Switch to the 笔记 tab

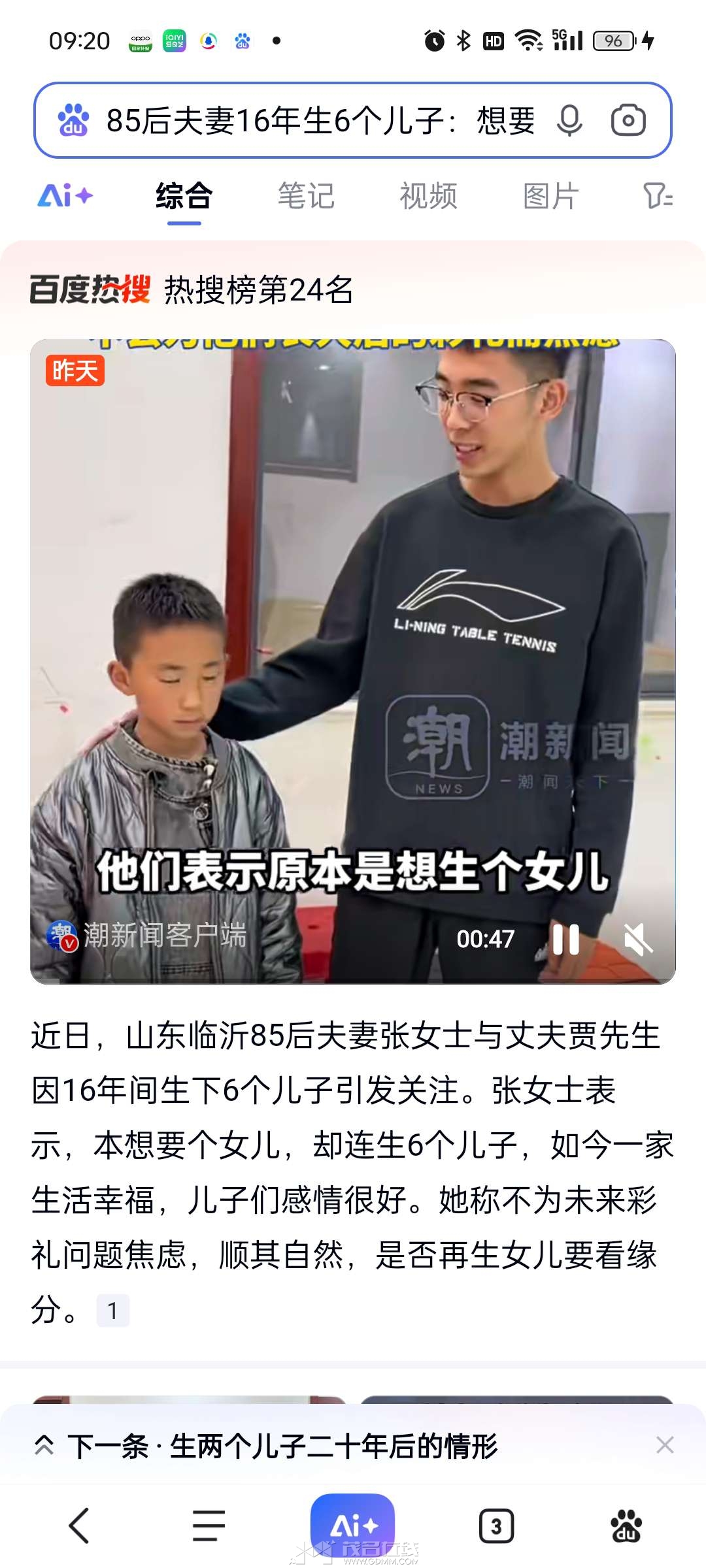[x=306, y=195]
